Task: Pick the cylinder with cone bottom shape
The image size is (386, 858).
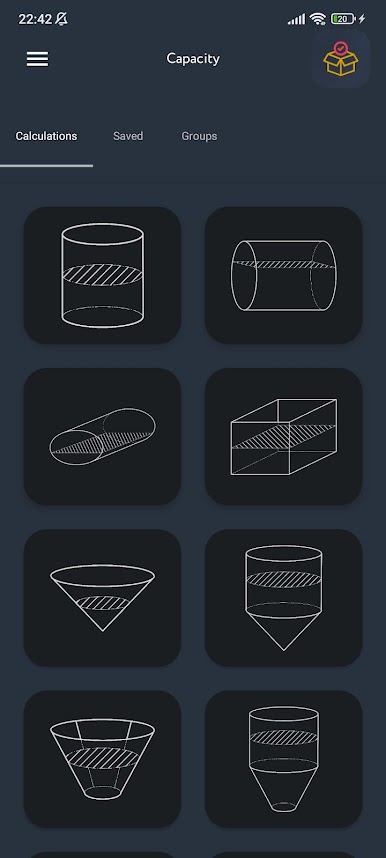Action: click(284, 598)
